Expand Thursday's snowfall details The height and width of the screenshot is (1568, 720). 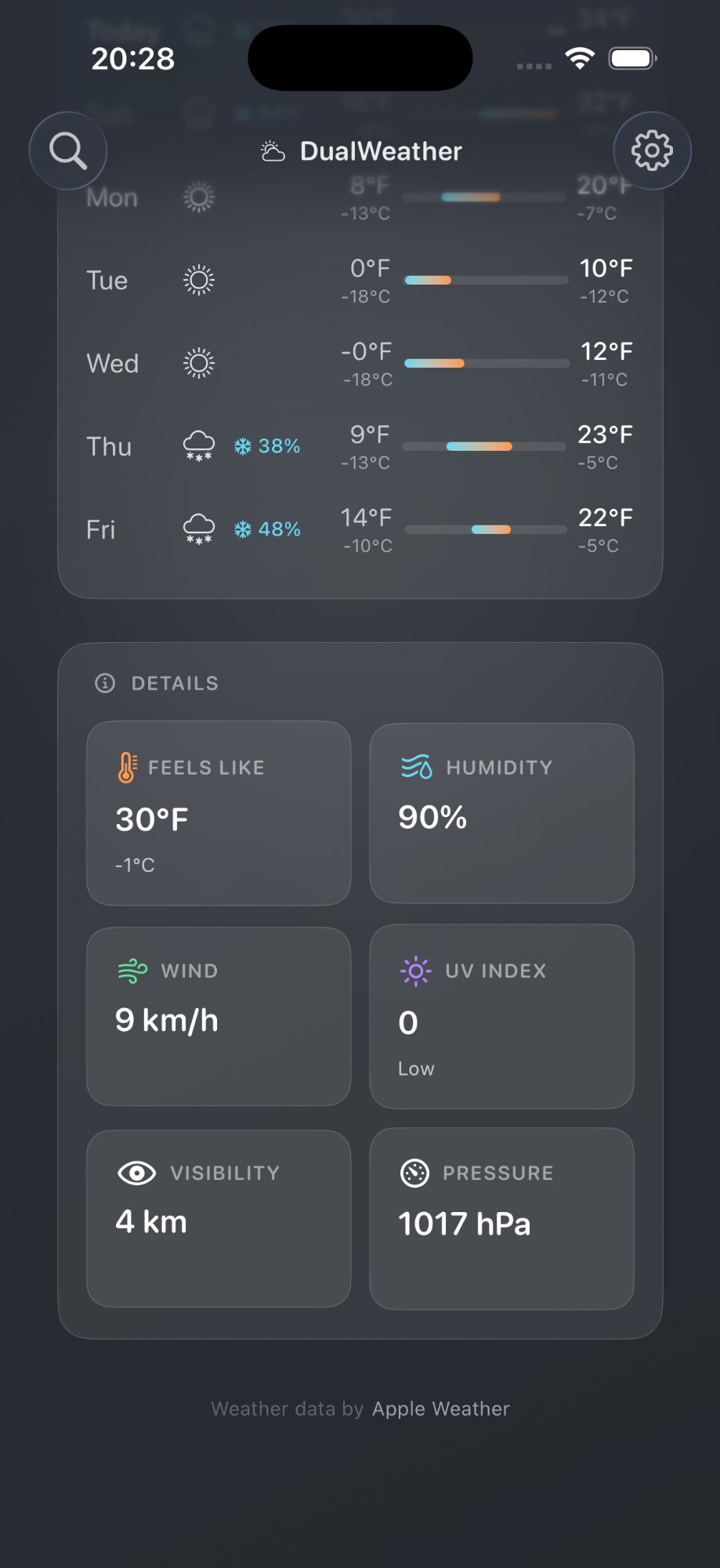(360, 446)
